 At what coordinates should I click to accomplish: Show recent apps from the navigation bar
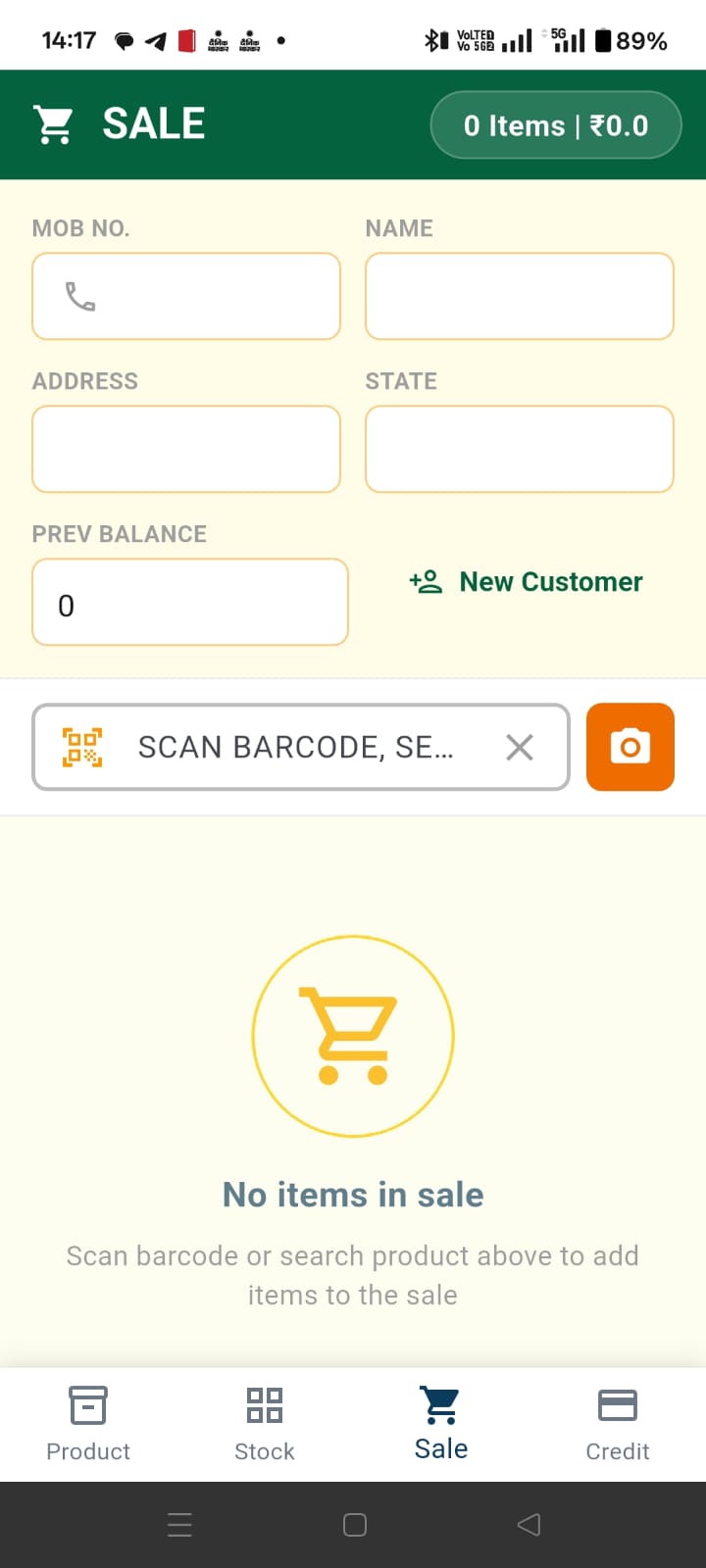[x=179, y=1525]
